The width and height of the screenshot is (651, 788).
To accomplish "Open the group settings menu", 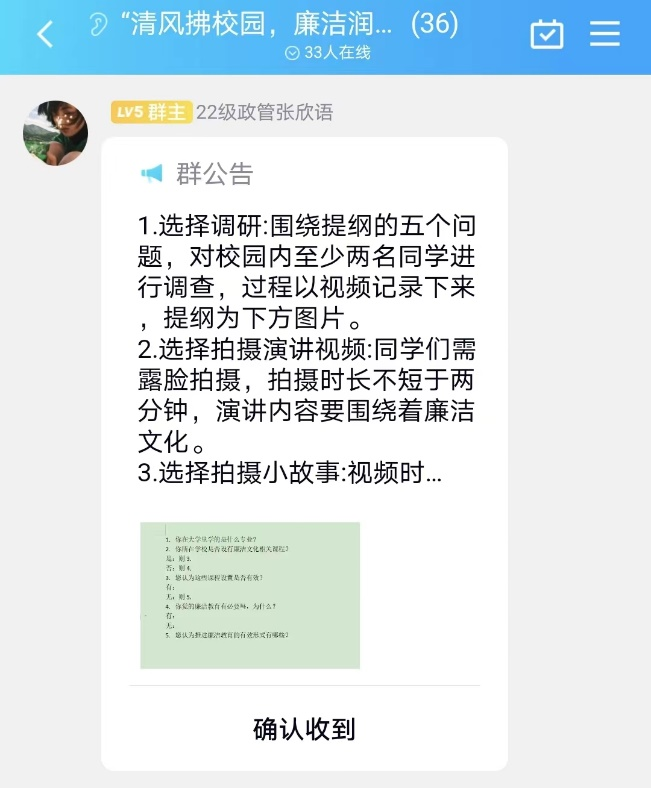I will pos(605,34).
